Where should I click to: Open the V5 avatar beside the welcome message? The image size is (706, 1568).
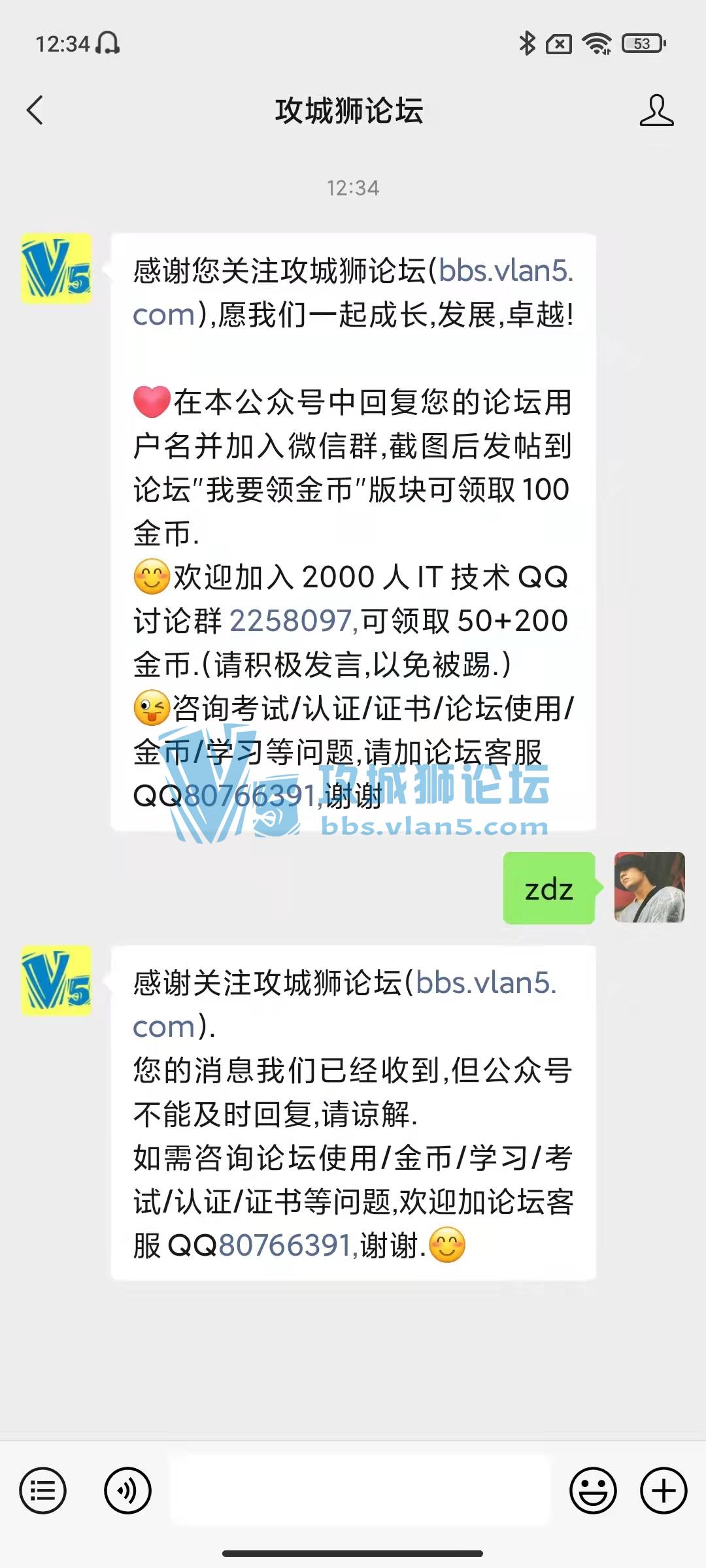pos(56,269)
